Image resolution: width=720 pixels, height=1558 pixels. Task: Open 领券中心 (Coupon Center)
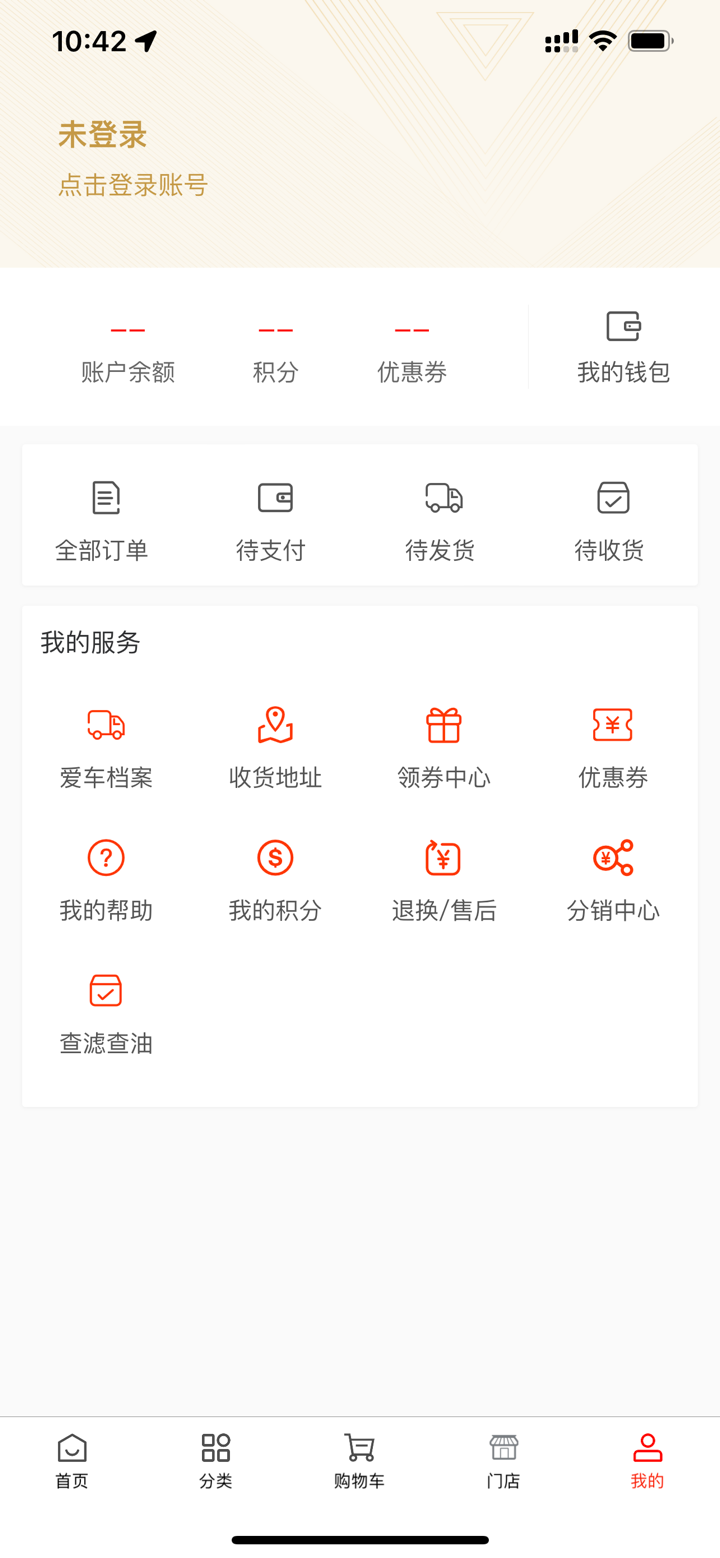(443, 745)
